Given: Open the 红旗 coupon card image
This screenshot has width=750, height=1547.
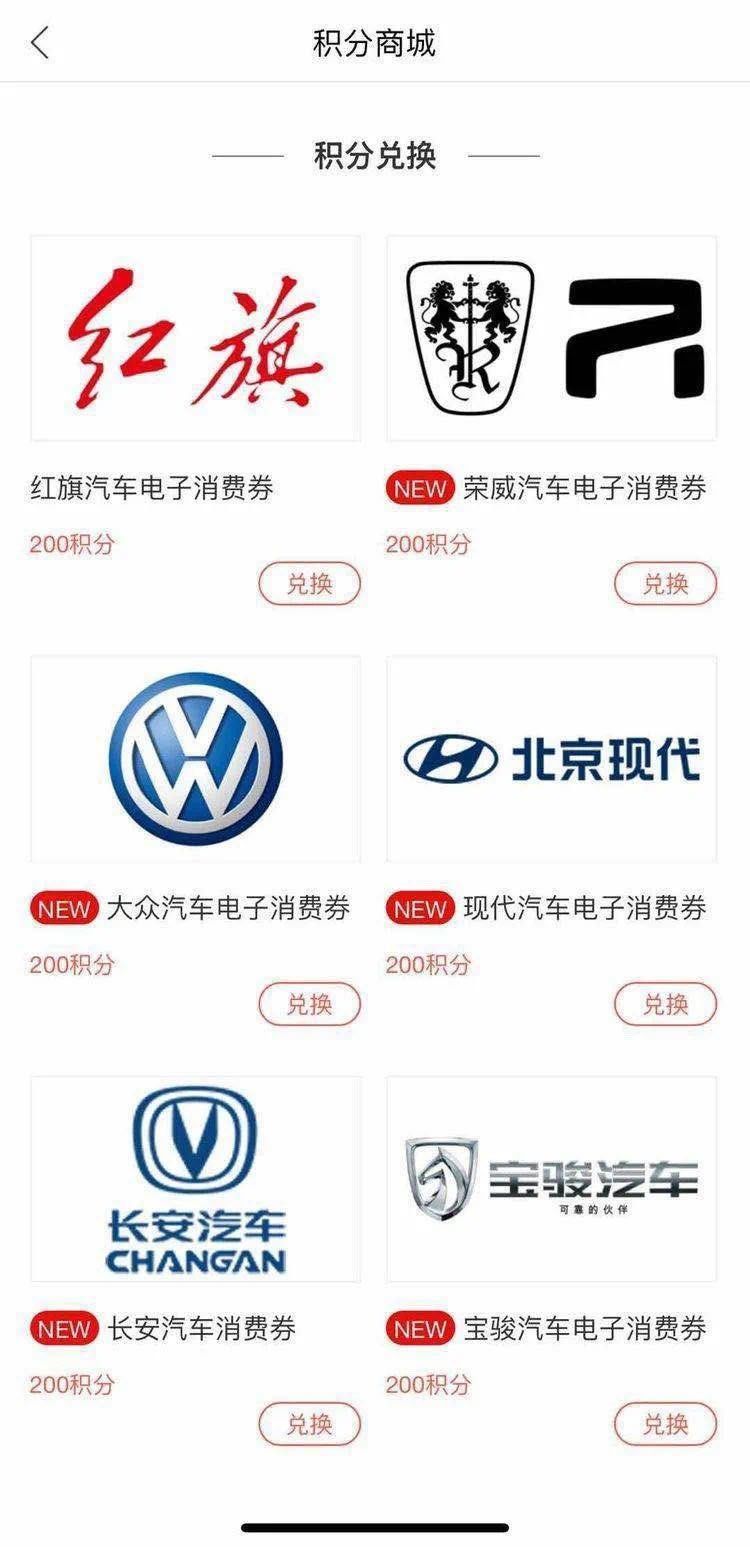Looking at the screenshot, I should [x=195, y=338].
